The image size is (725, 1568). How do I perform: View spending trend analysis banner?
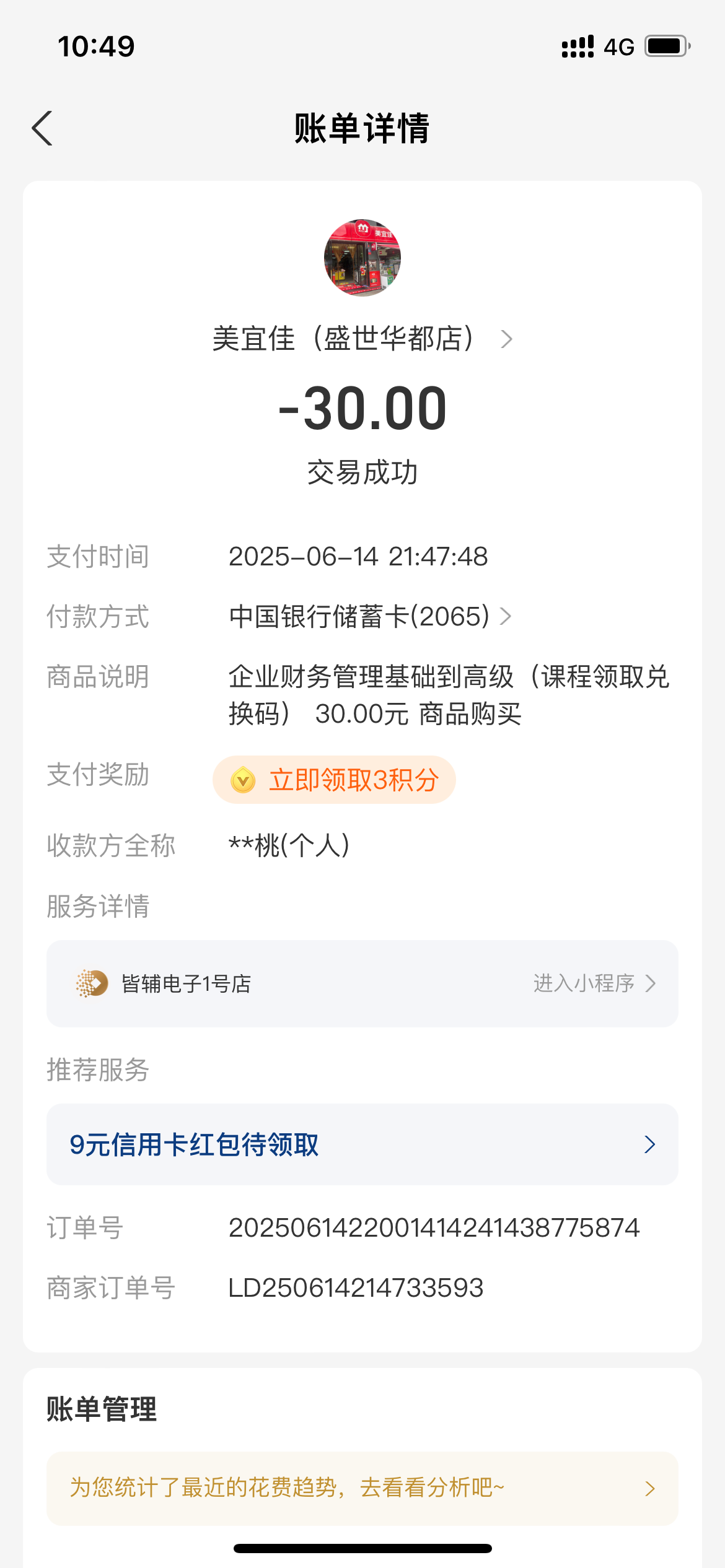(362, 1487)
